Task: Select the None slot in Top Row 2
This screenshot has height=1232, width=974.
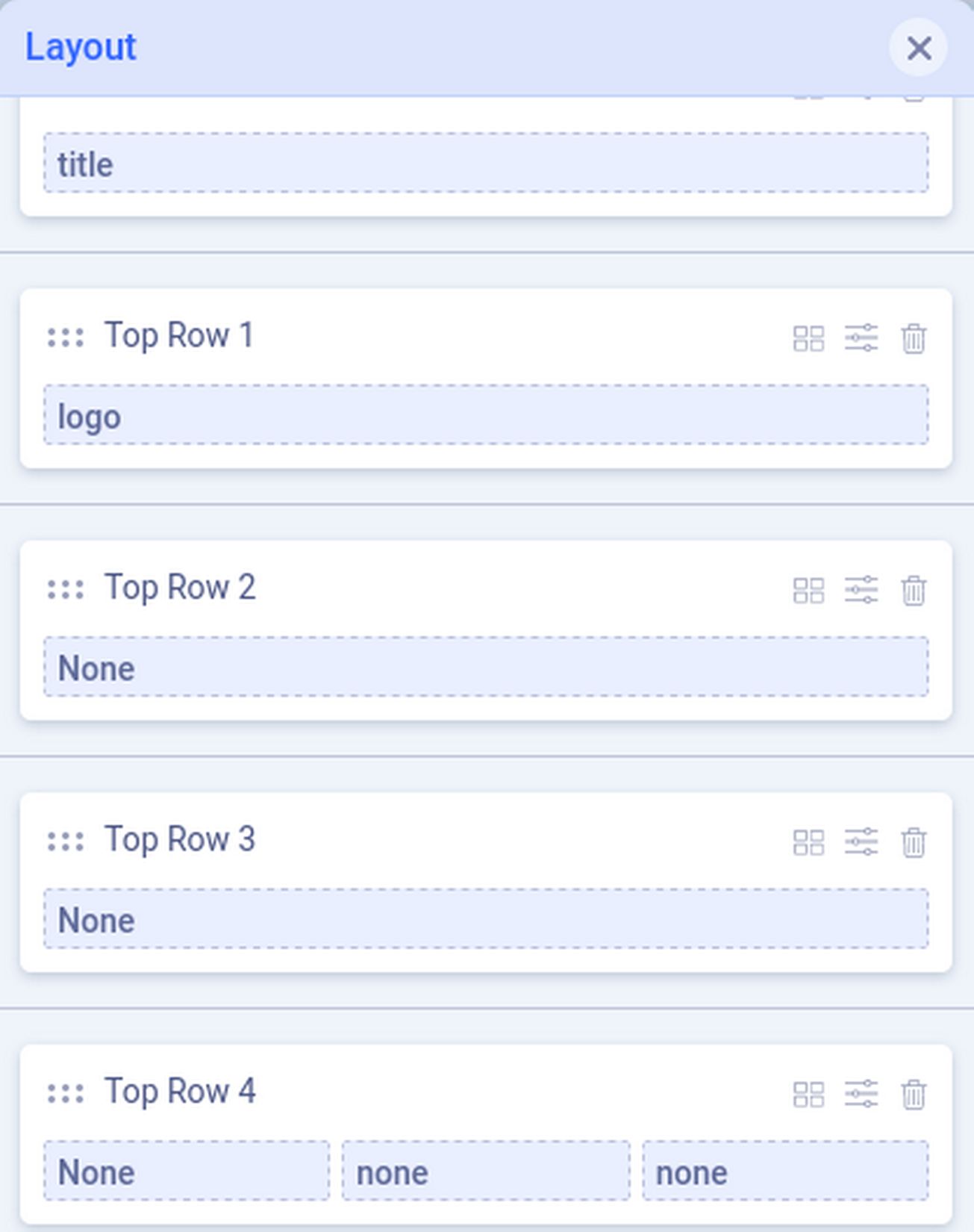Action: point(486,667)
